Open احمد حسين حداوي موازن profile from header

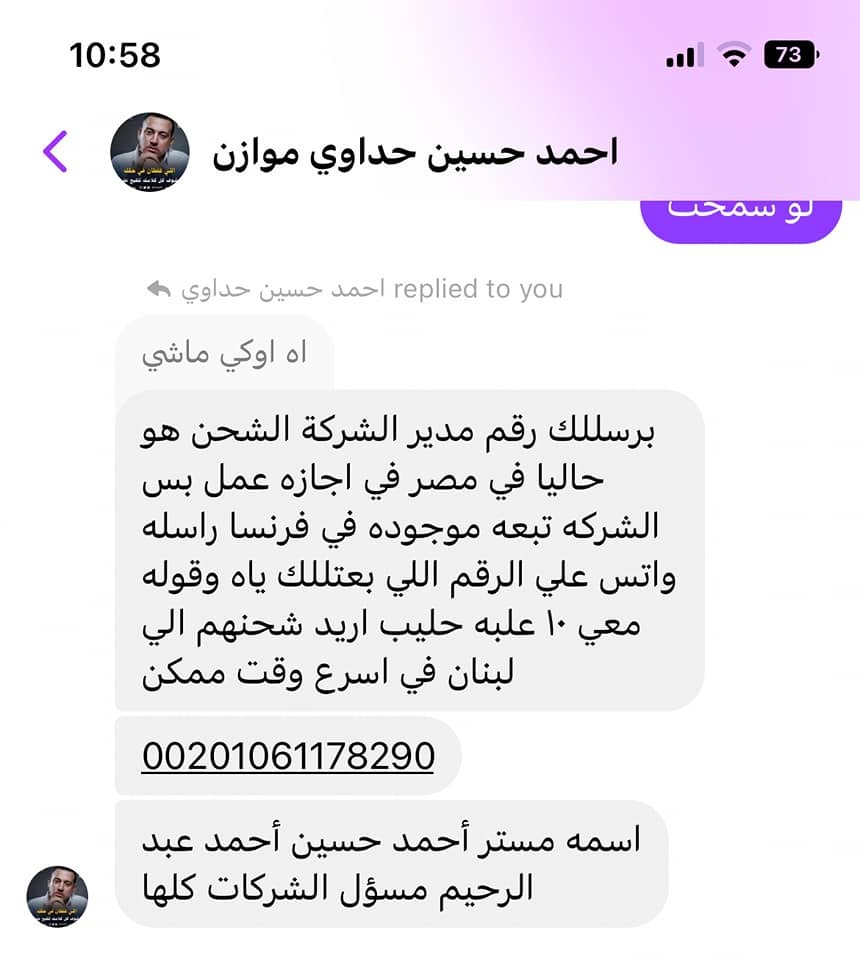click(x=414, y=152)
